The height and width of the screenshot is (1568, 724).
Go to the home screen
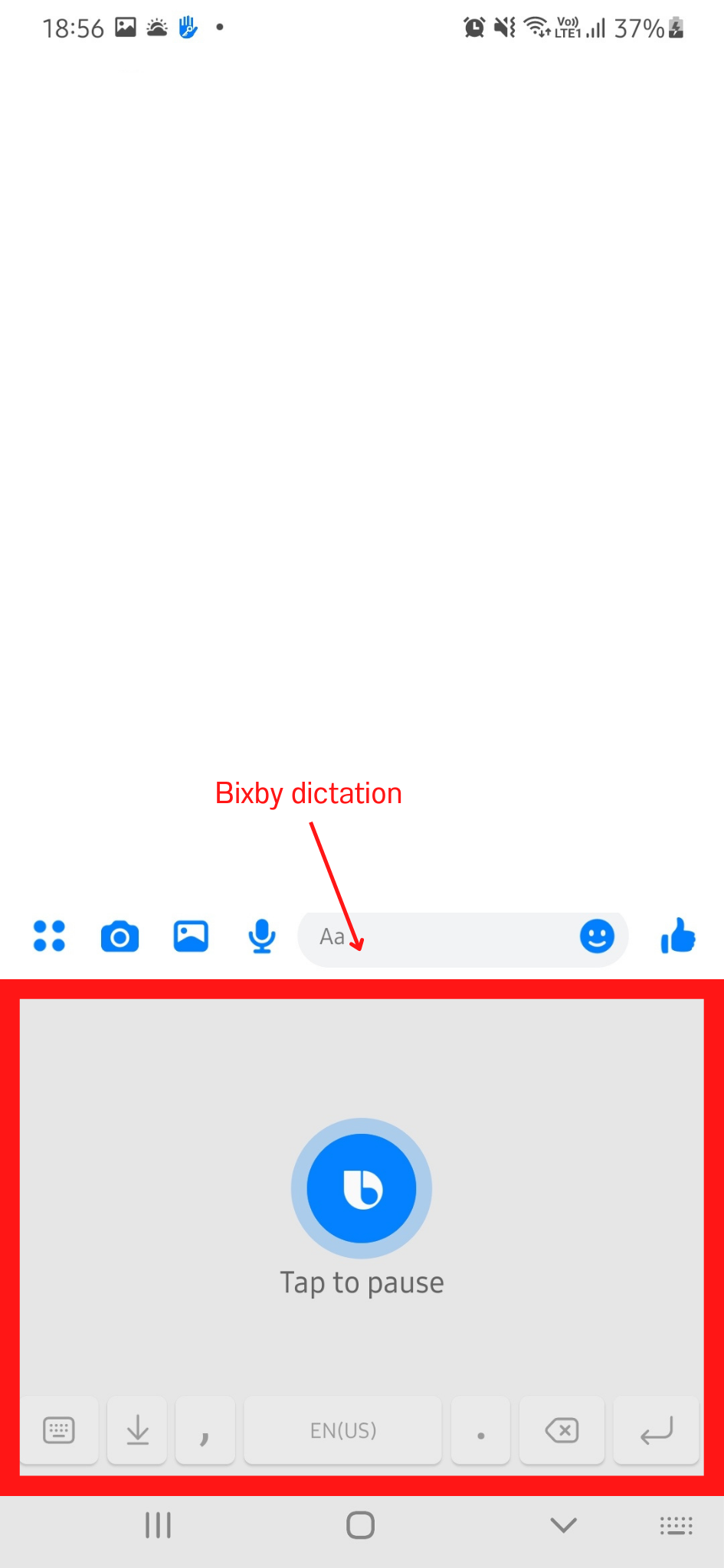point(360,1525)
